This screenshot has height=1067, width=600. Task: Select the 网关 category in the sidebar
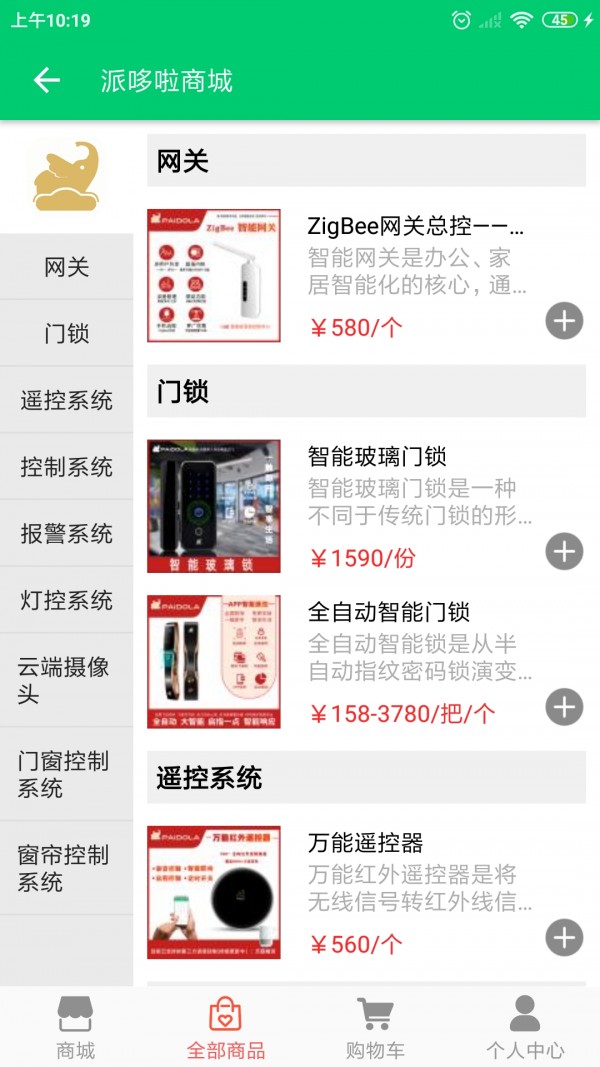66,267
